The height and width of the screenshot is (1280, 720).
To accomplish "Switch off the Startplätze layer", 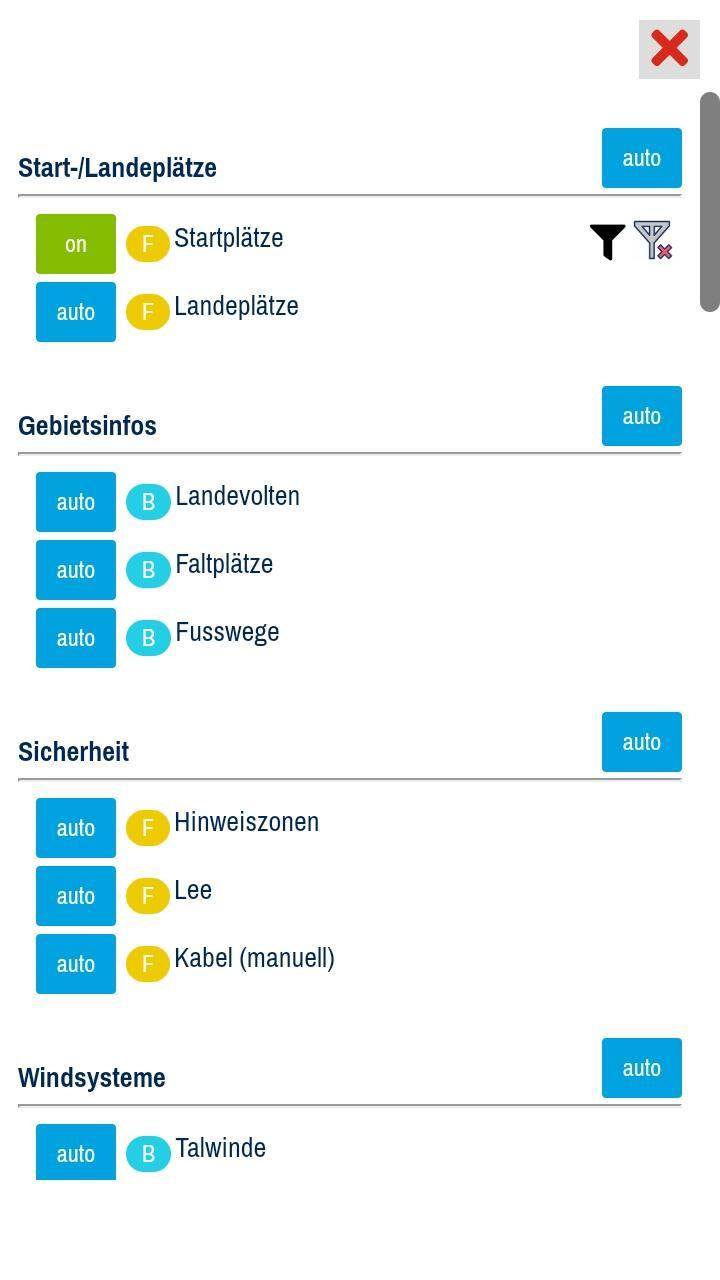I will click(x=76, y=244).
